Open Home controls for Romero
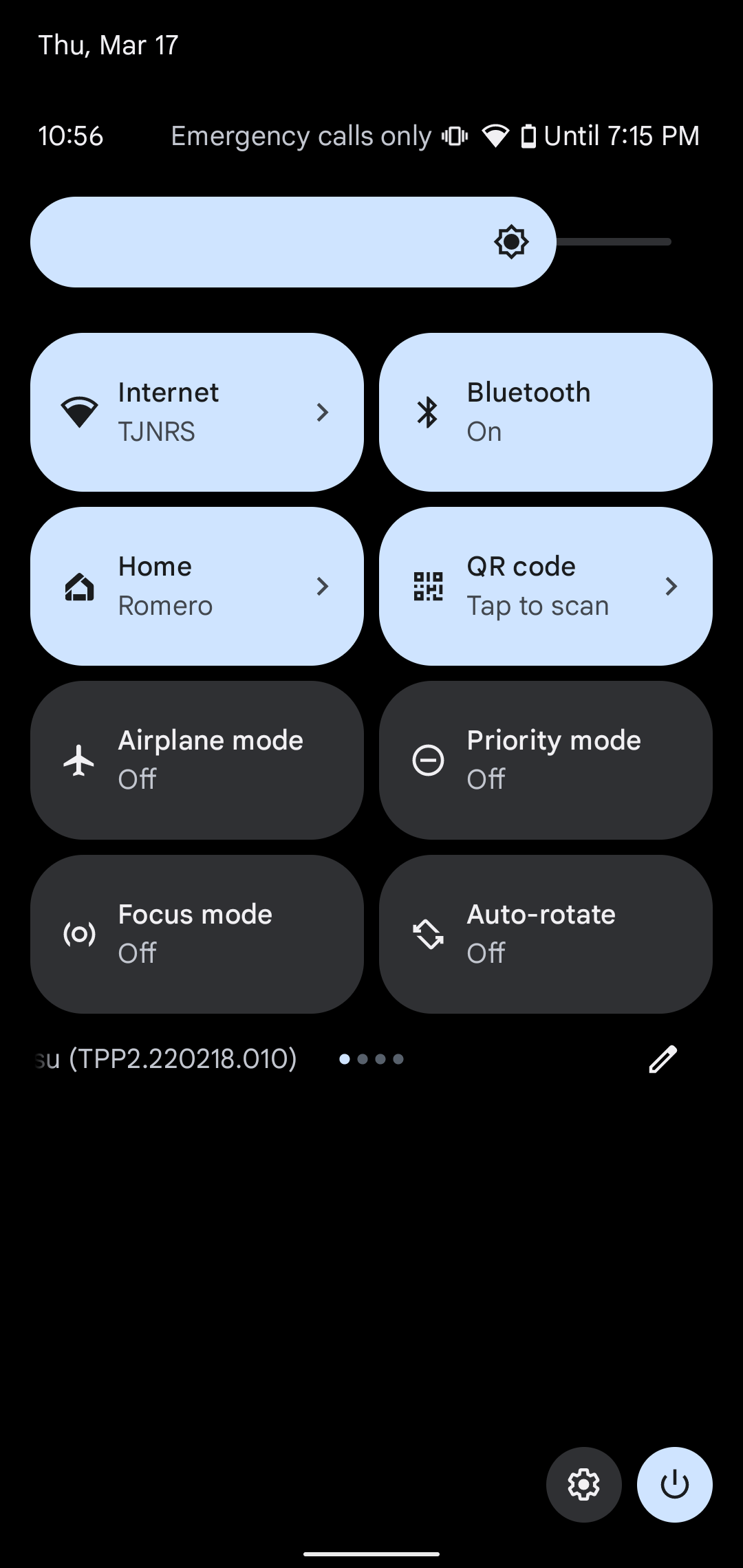 197,587
